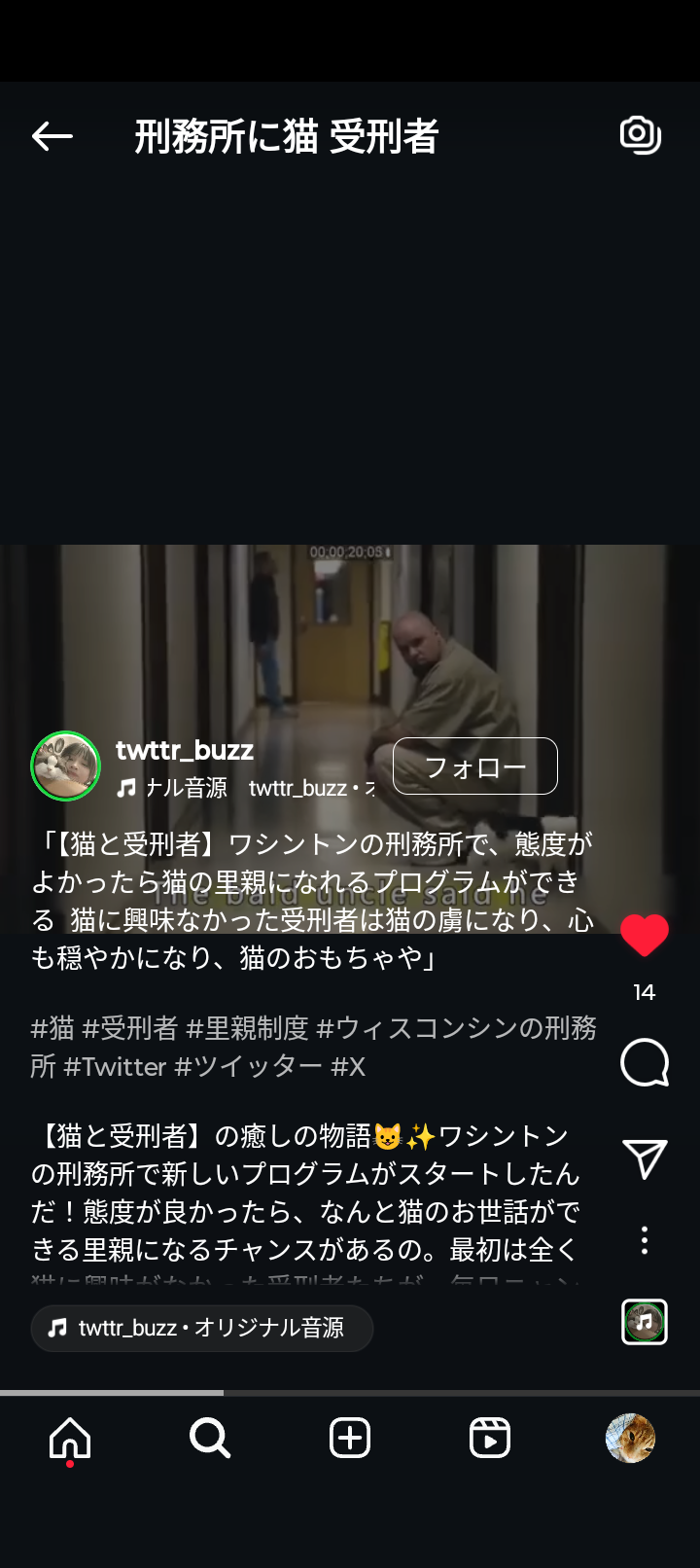
Task: Create a new post with plus icon
Action: 350,1438
